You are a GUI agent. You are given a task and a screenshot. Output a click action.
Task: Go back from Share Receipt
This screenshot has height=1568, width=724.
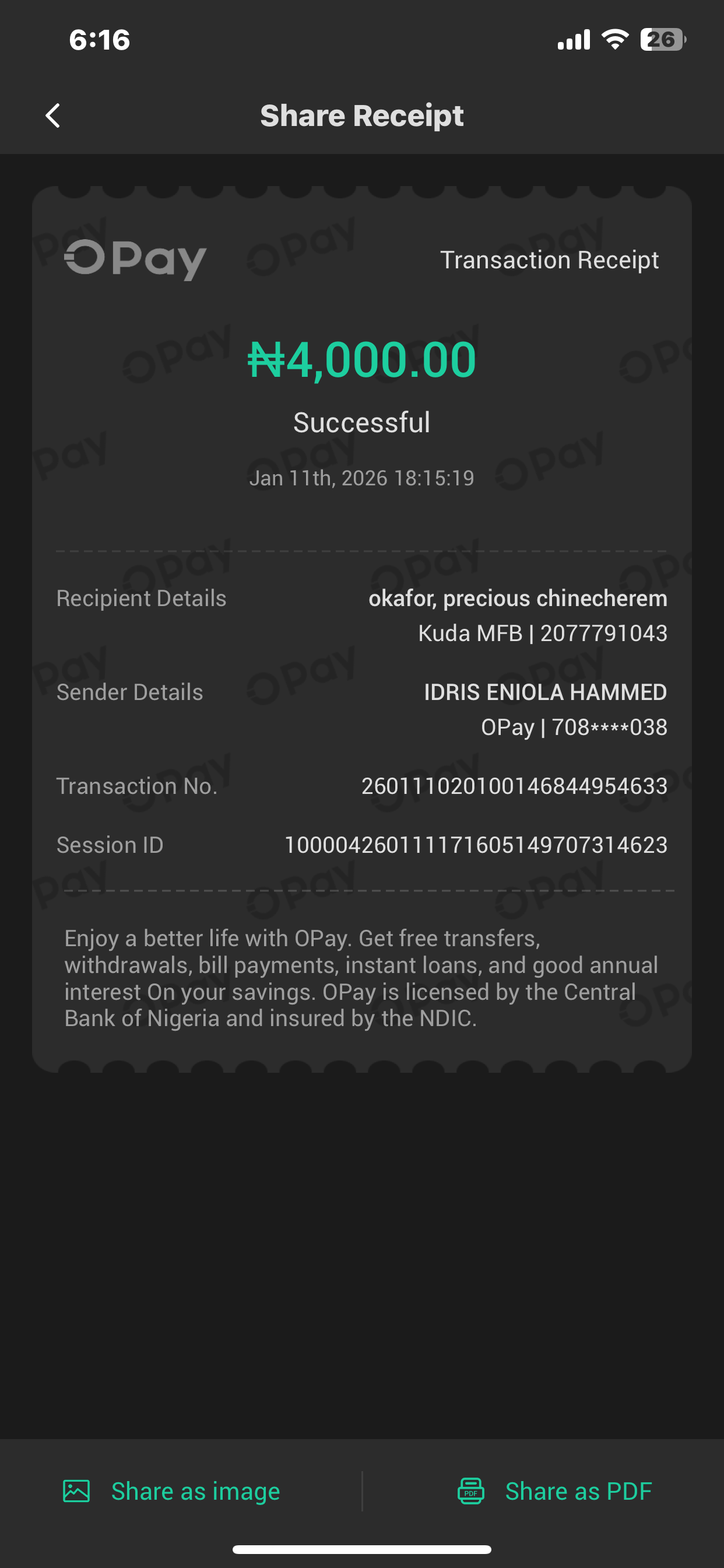[x=53, y=116]
